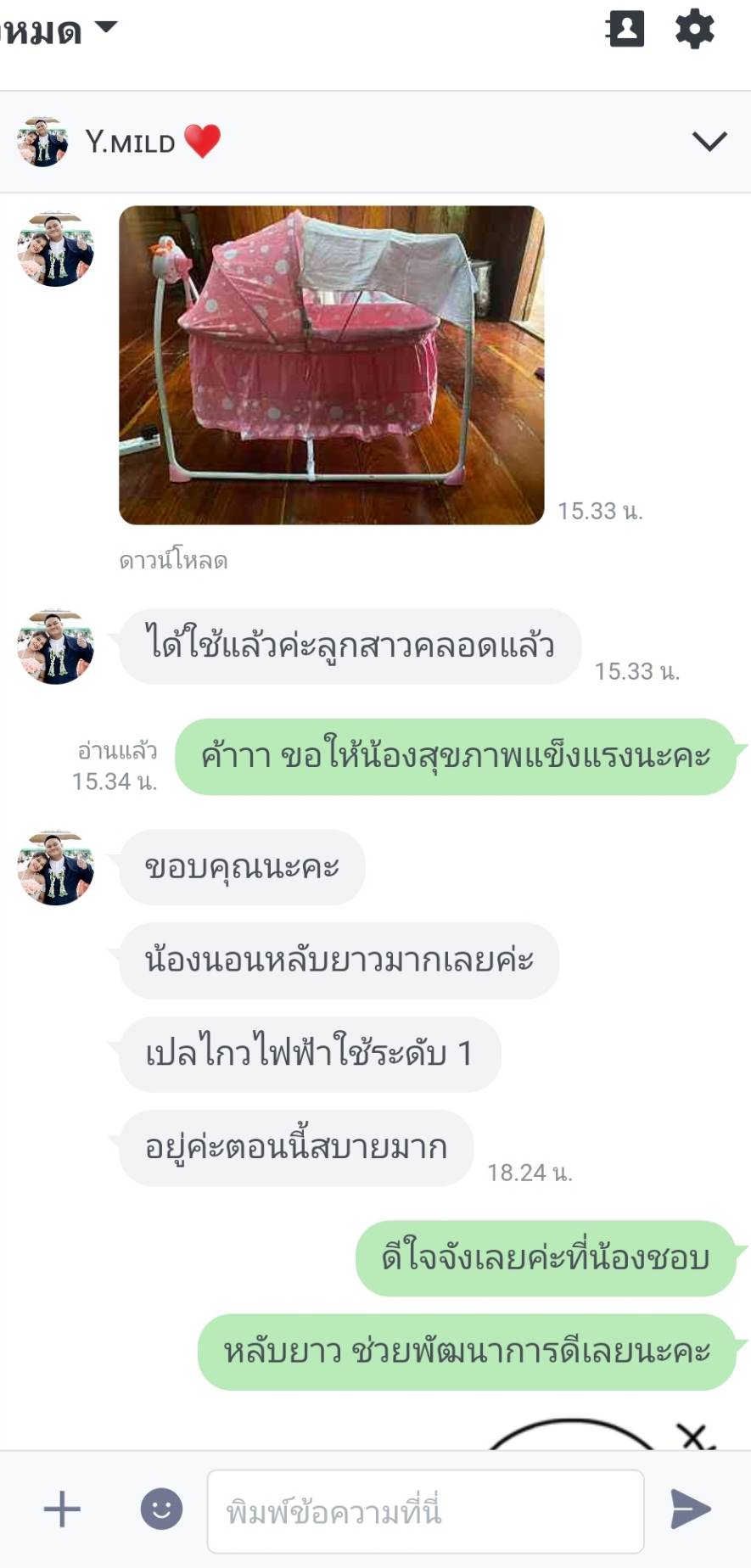This screenshot has width=751, height=1568.
Task: Open the settings gear
Action: click(694, 30)
